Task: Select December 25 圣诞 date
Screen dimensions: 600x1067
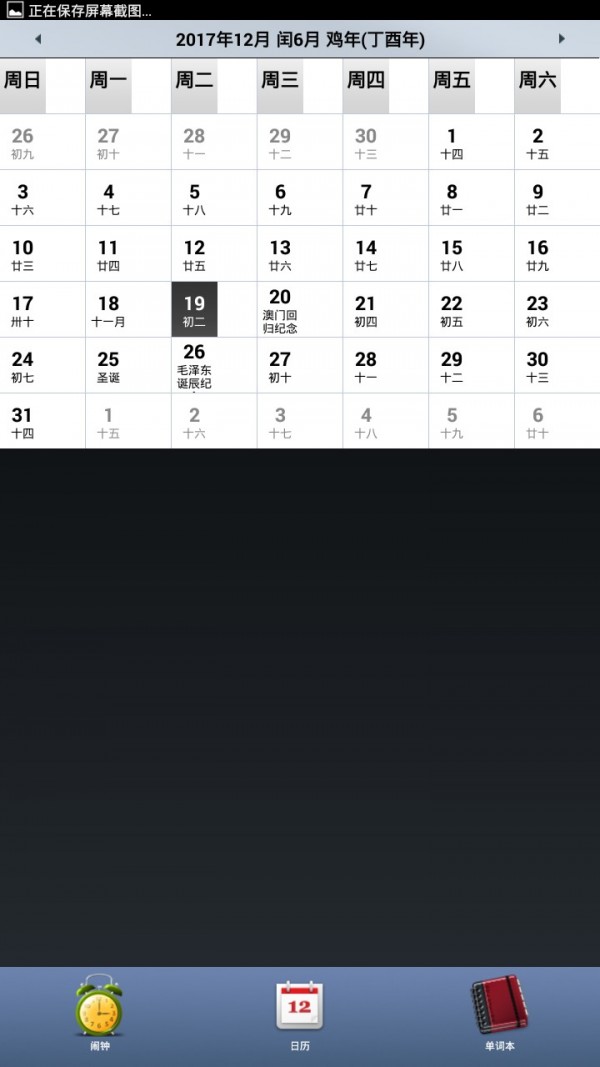Action: (108, 366)
